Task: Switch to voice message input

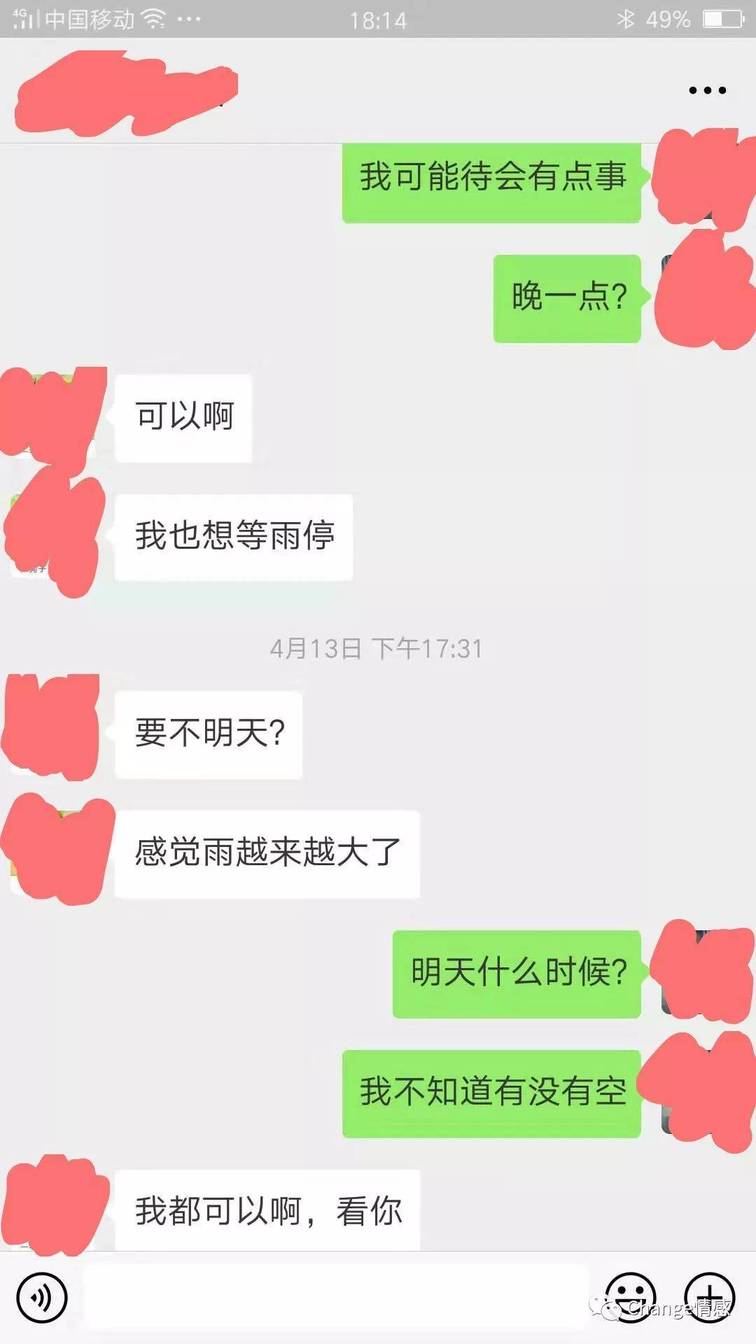Action: (41, 1297)
